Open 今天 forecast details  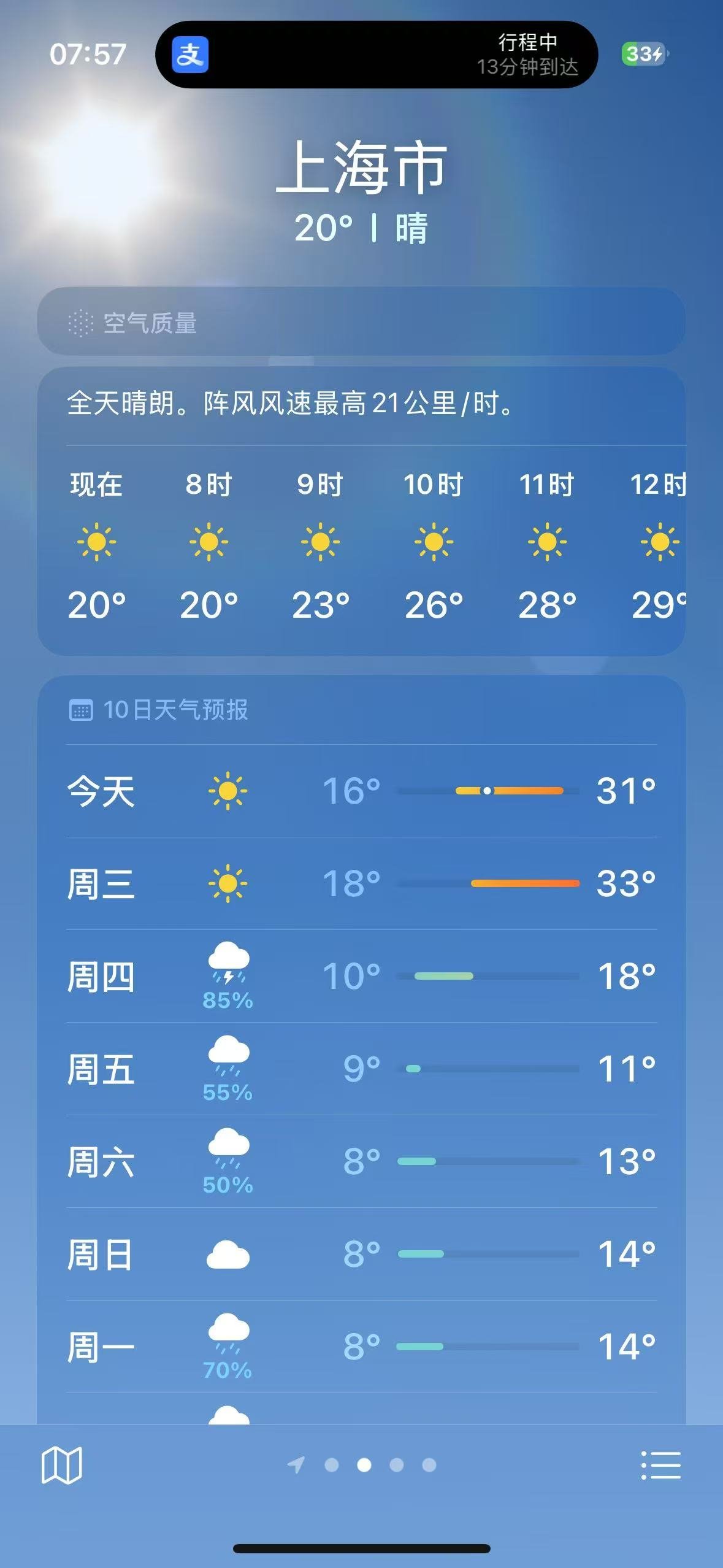click(361, 791)
